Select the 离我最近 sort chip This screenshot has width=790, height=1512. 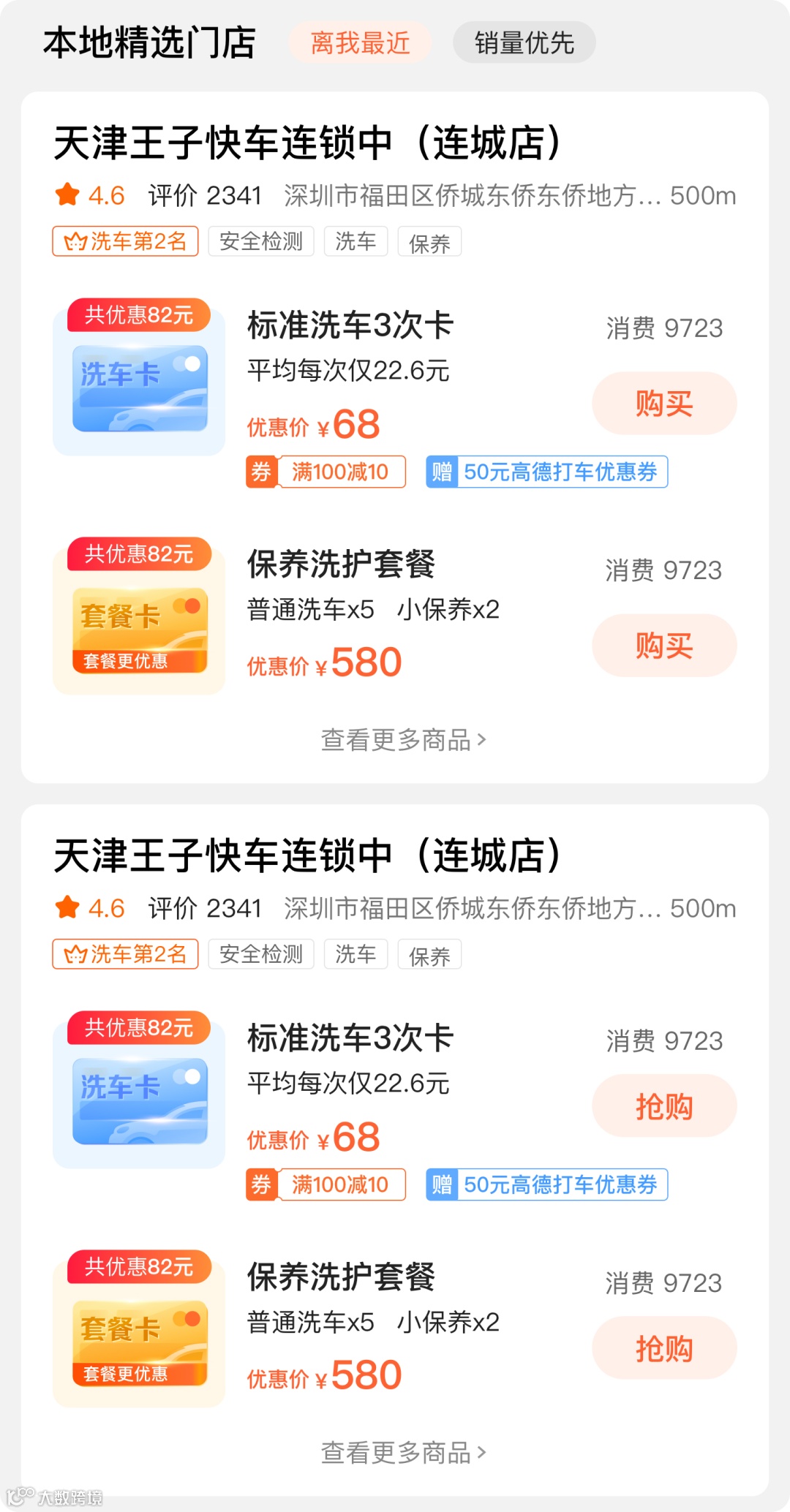point(360,43)
